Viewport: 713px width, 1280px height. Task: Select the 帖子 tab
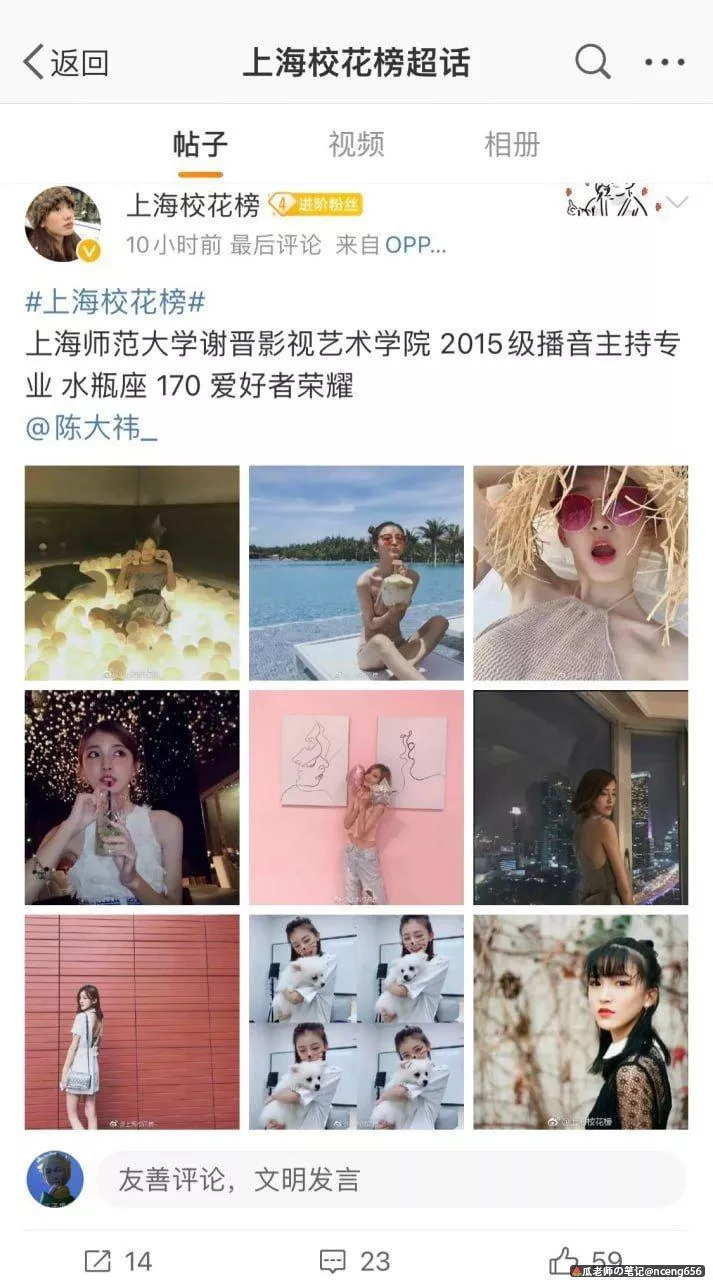(200, 144)
